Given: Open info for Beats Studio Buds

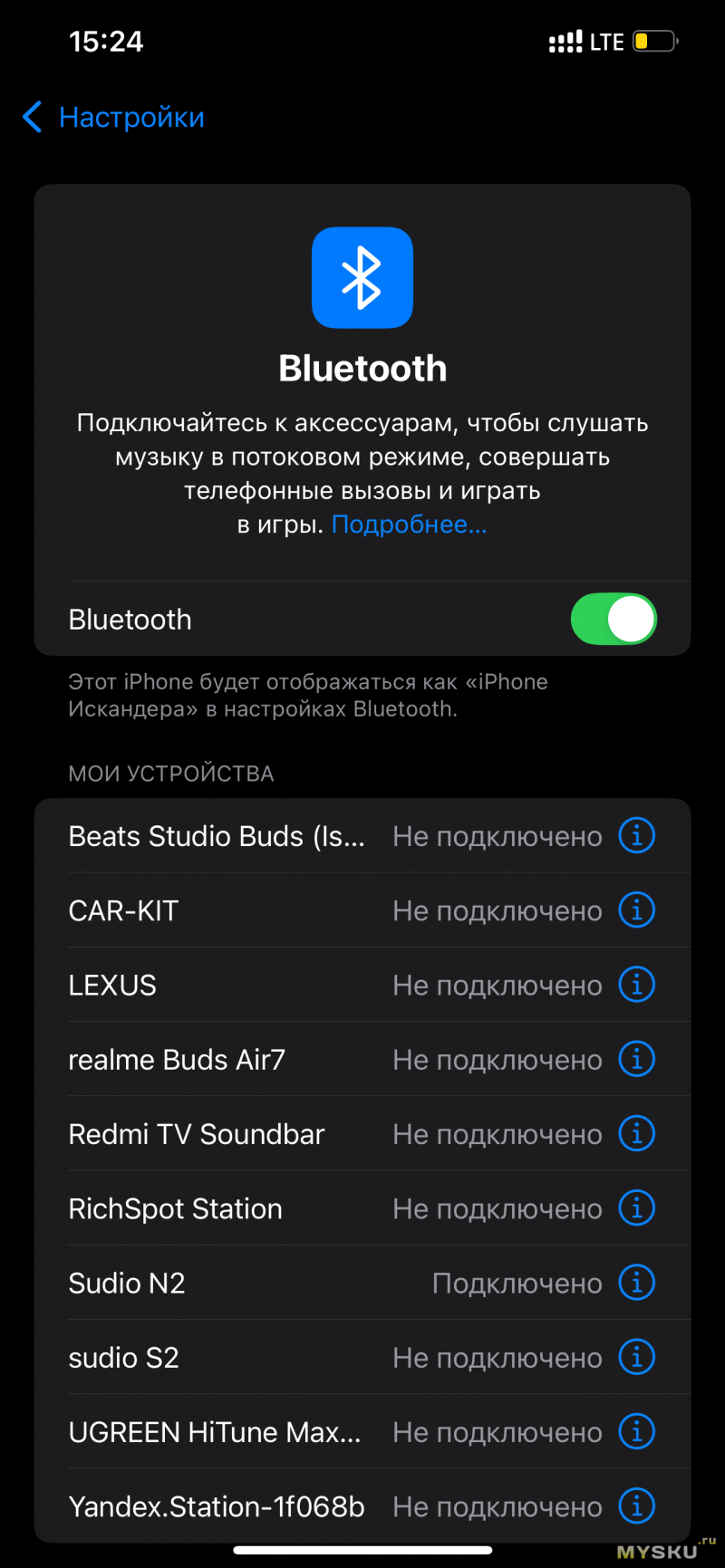Looking at the screenshot, I should pyautogui.click(x=636, y=835).
